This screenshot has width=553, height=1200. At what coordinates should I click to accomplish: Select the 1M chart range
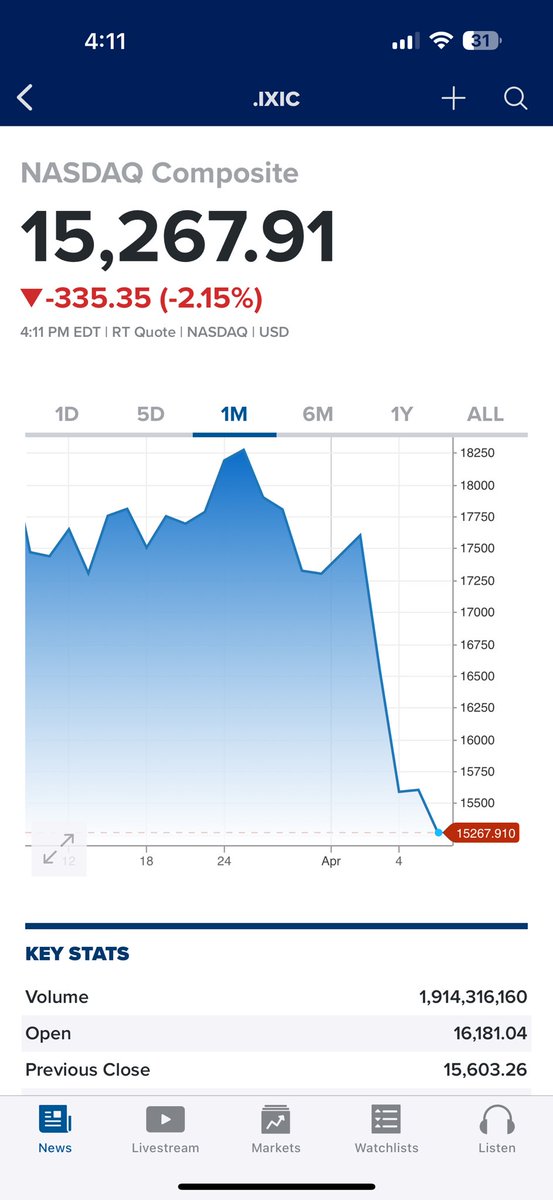[x=234, y=414]
